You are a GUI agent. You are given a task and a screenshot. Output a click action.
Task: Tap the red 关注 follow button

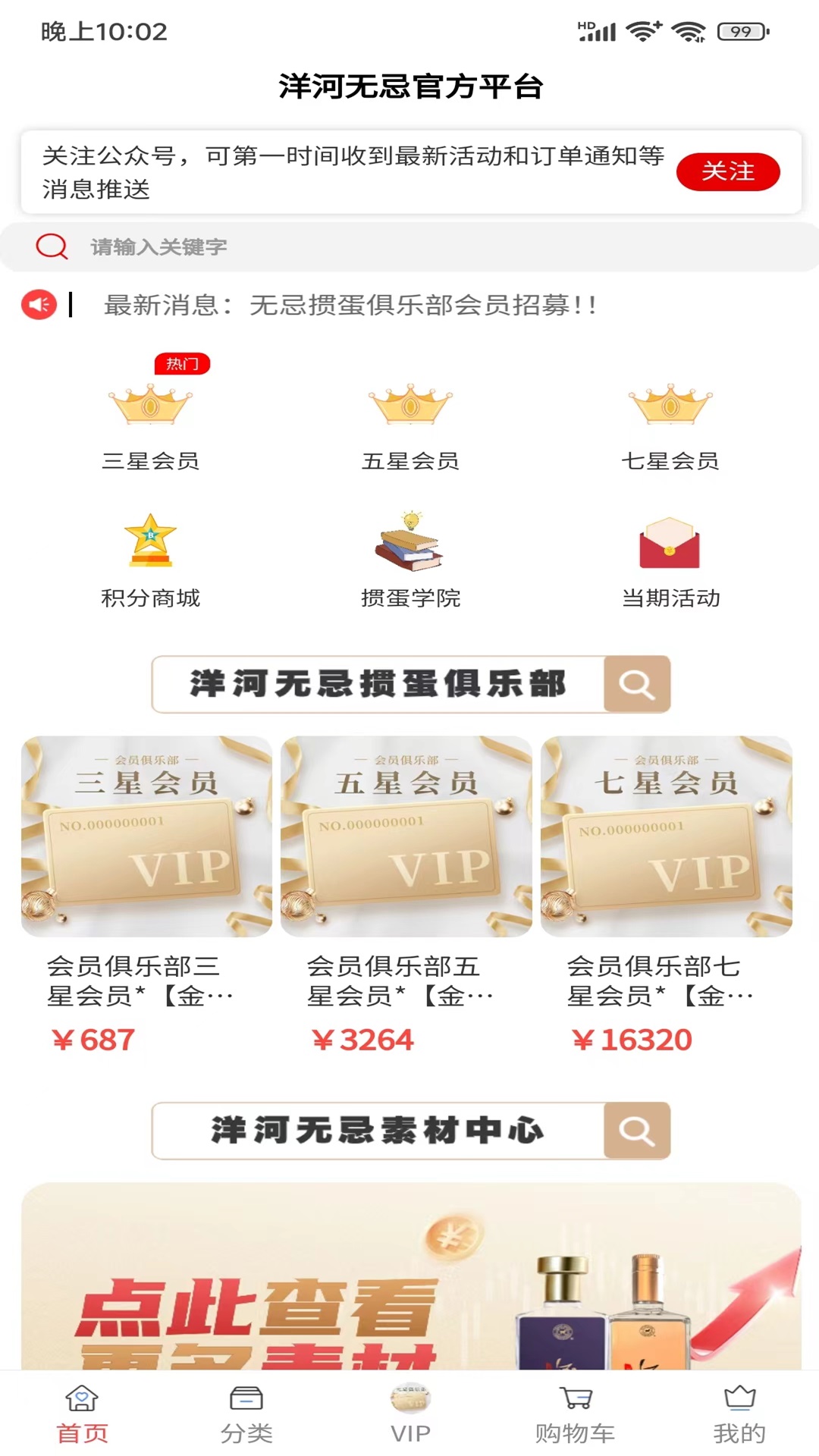tap(727, 171)
